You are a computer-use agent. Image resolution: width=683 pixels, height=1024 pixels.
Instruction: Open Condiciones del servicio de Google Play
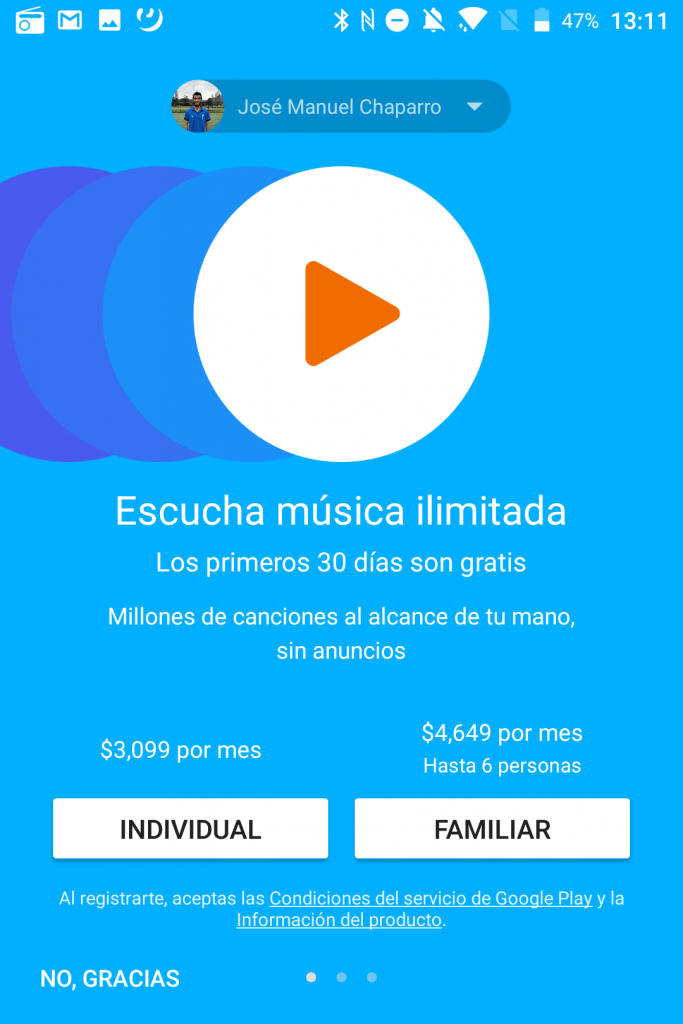point(431,898)
